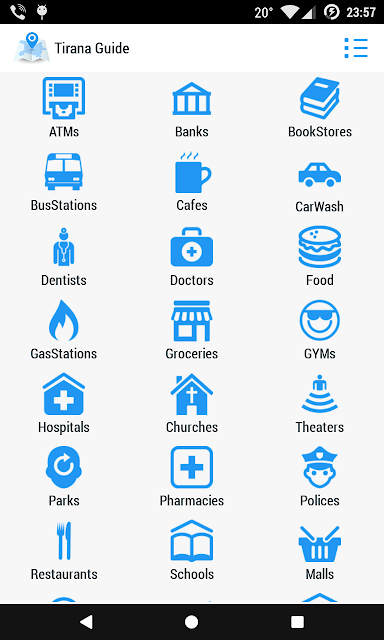384x640 pixels.
Task: Select the Banks category
Action: pyautogui.click(x=192, y=109)
